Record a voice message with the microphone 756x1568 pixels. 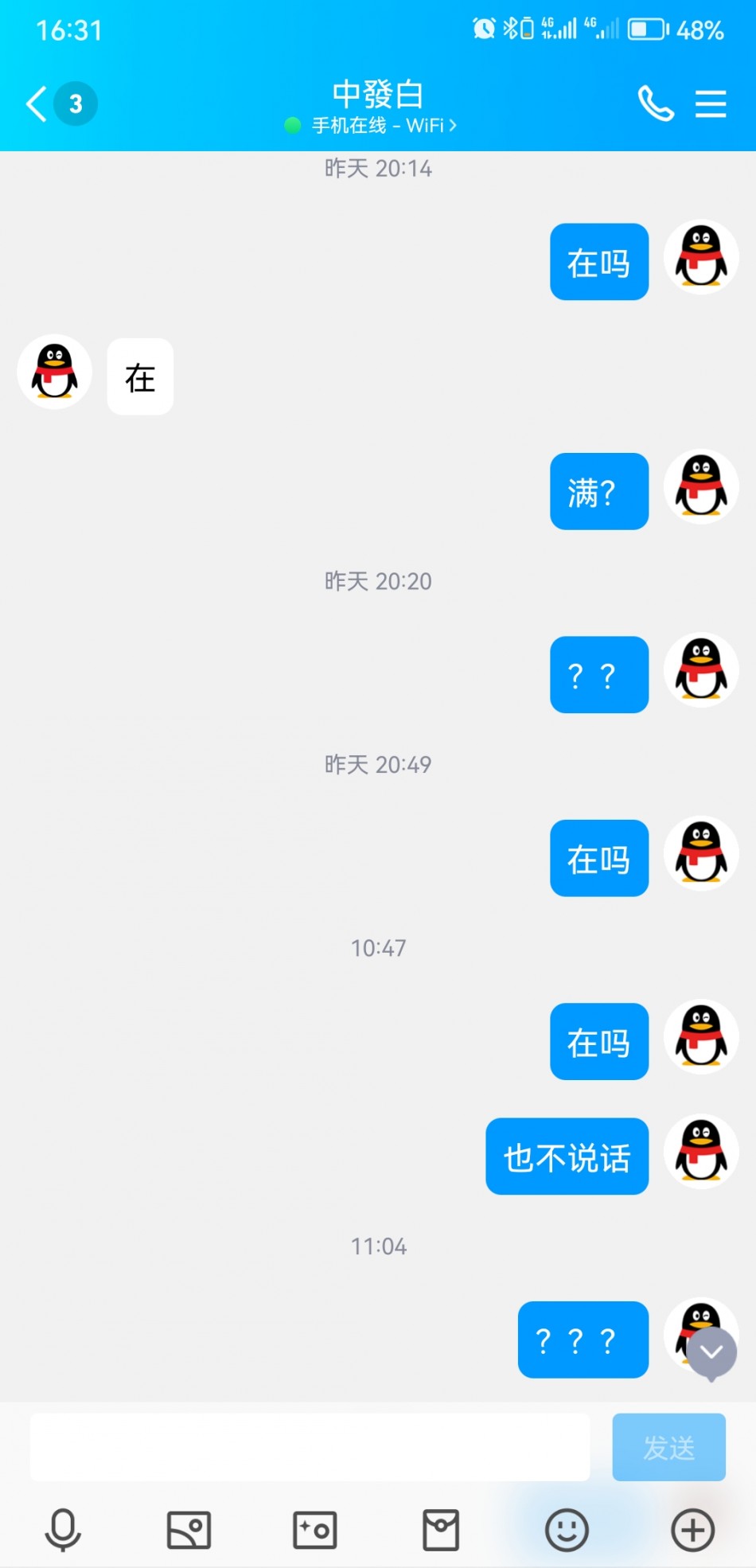click(63, 1530)
